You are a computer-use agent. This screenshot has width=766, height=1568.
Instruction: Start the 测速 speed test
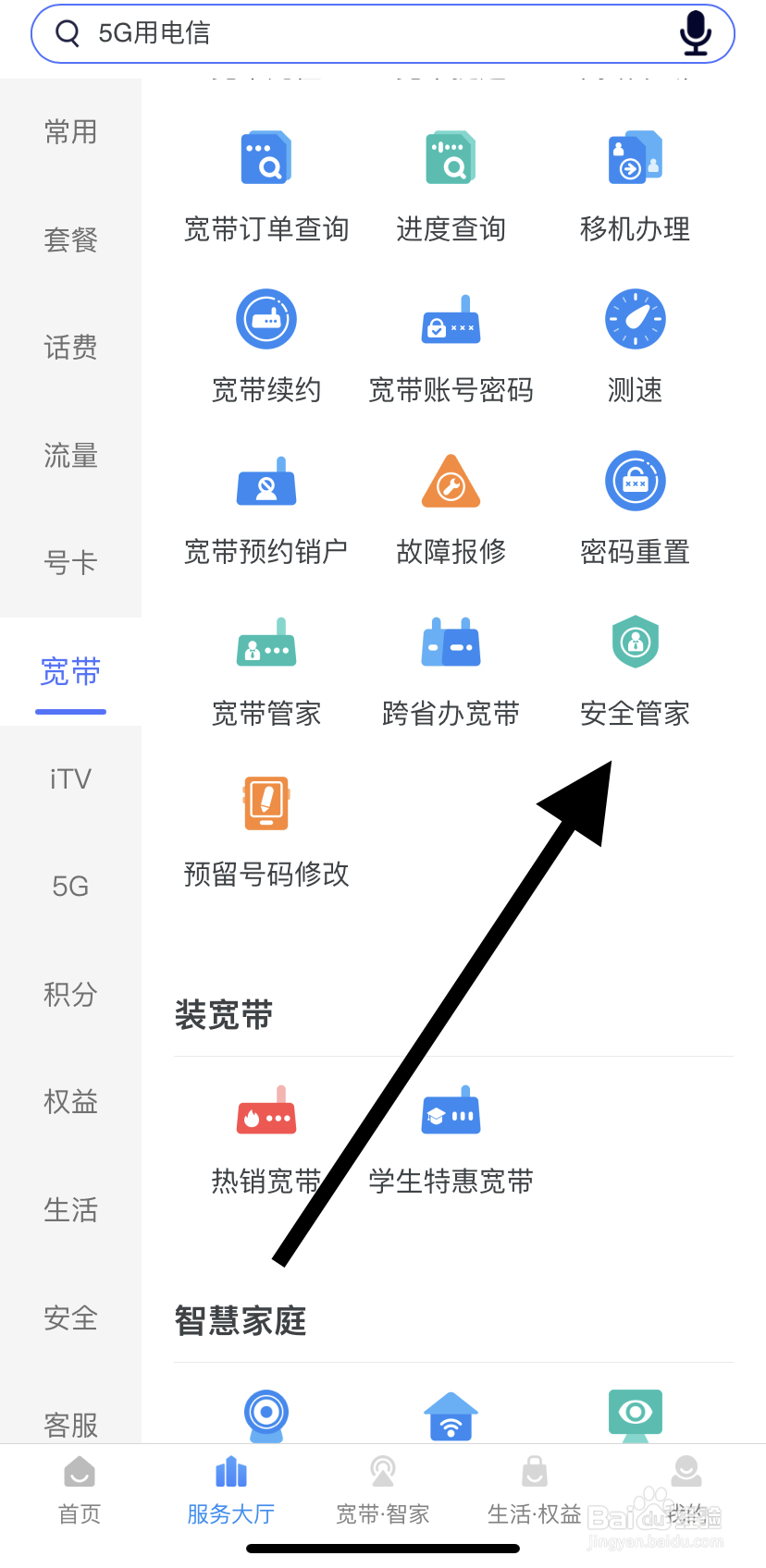click(635, 347)
